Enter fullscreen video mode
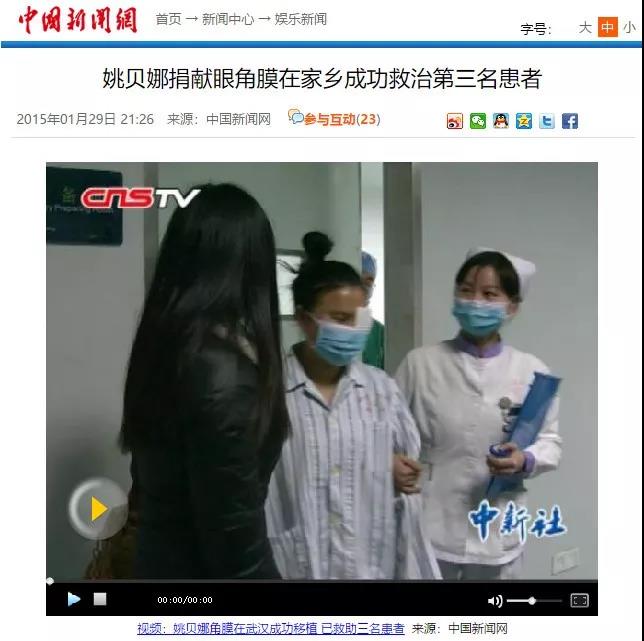Screen dimensions: 644x641 pyautogui.click(x=579, y=600)
